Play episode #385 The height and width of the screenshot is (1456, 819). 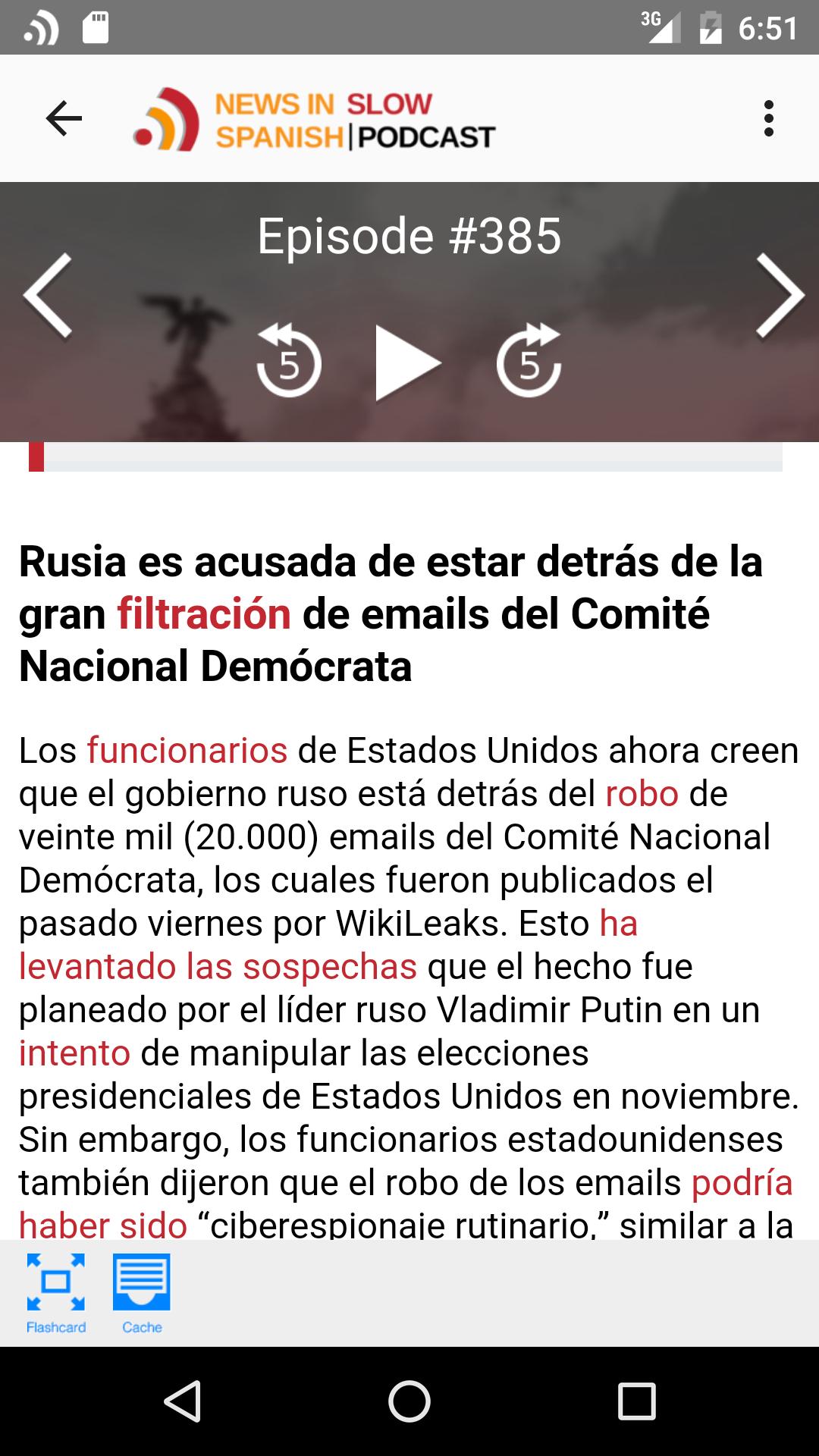409,362
